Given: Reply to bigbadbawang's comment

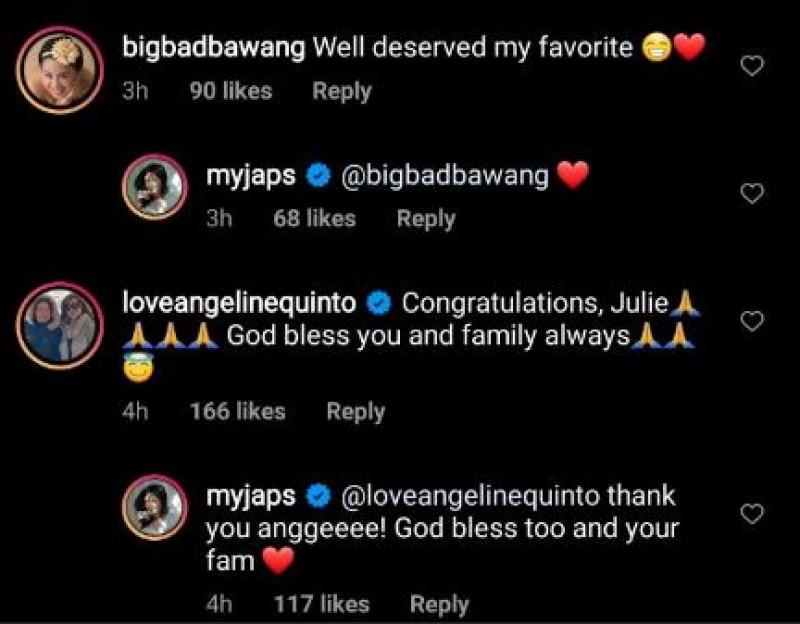Looking at the screenshot, I should (341, 91).
